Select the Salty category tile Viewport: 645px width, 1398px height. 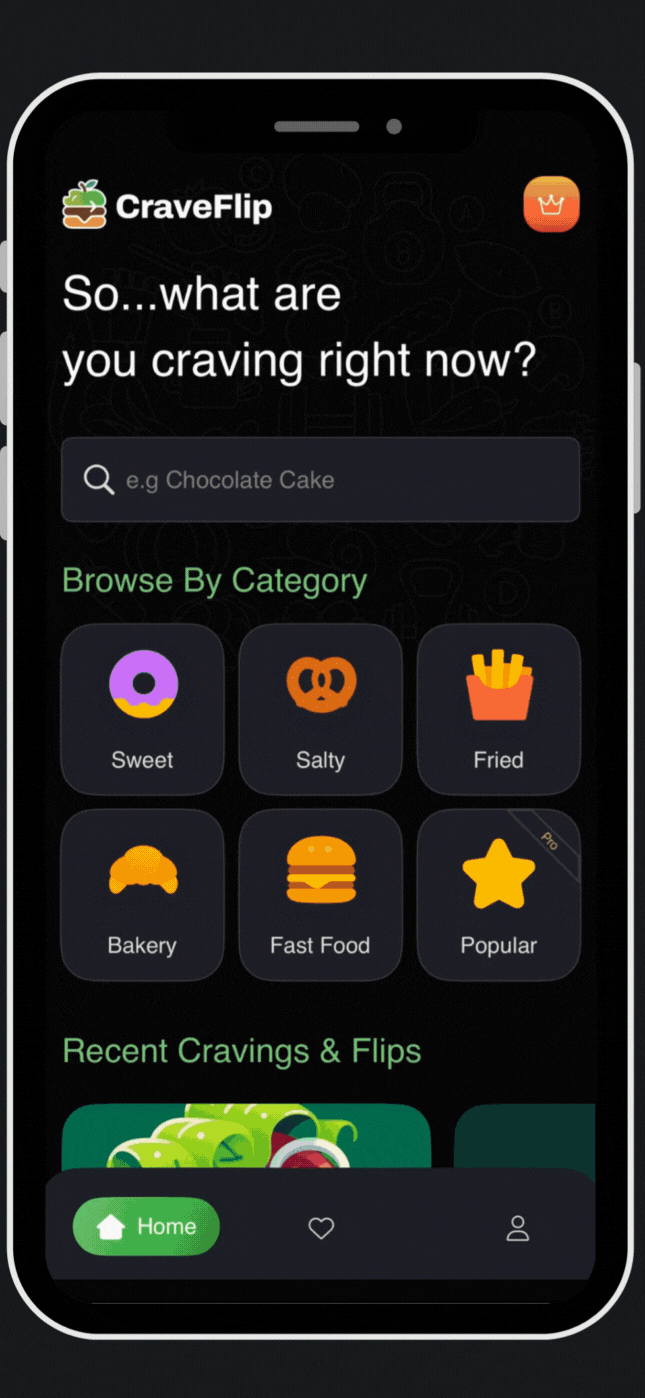[x=320, y=709]
